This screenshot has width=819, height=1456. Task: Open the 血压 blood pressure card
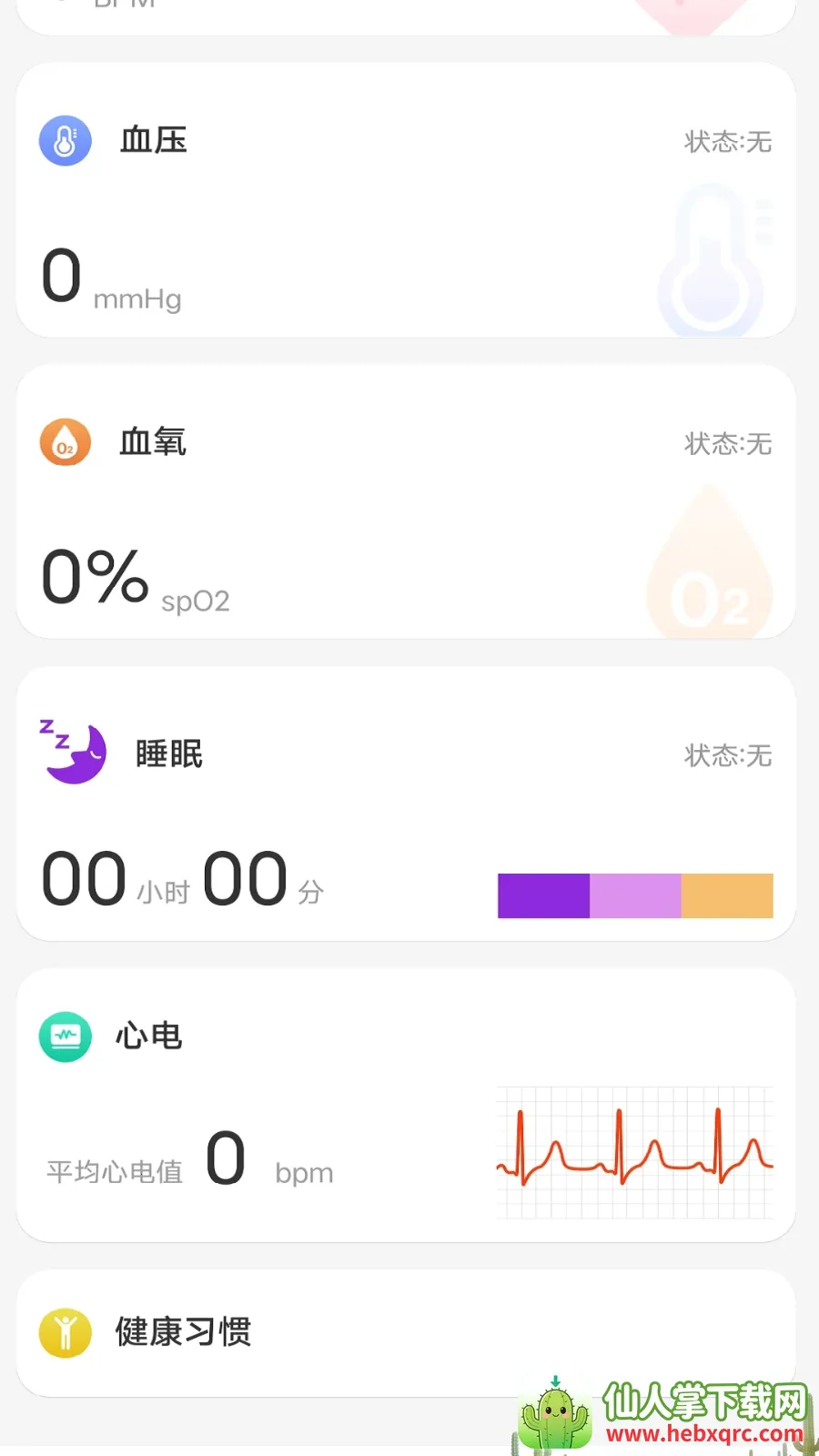pos(406,200)
